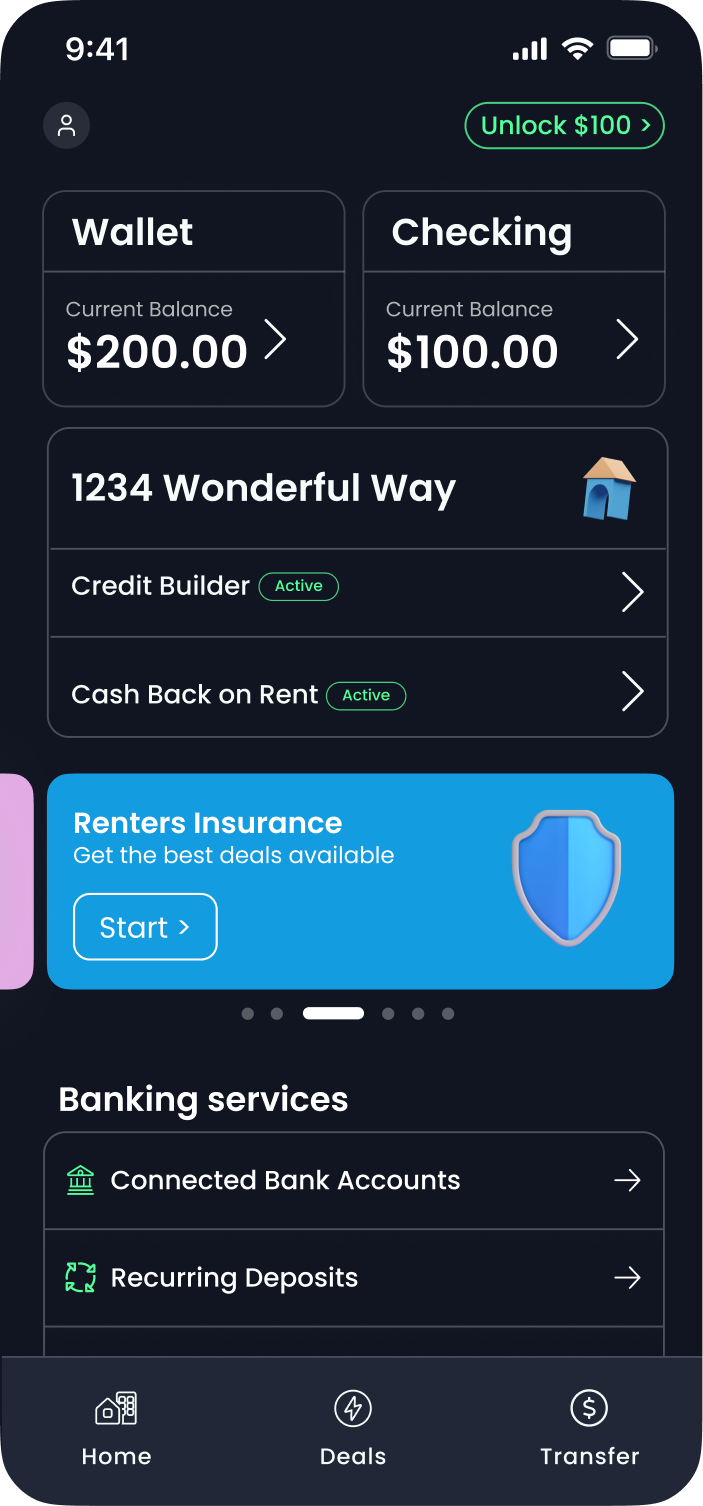The image size is (703, 1506).
Task: Open Cash Back on Rent
Action: click(357, 691)
